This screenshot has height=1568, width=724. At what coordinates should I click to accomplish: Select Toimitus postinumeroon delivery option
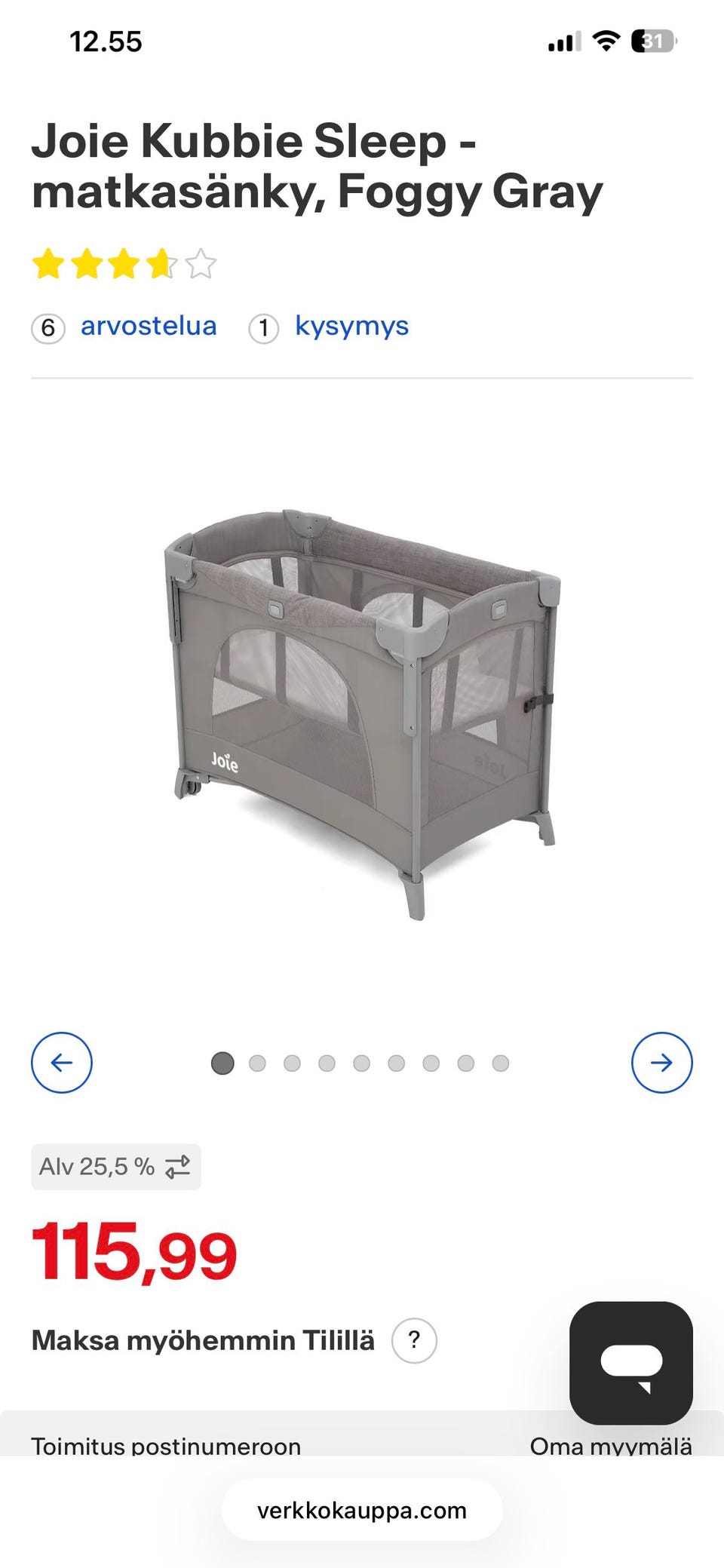(166, 1445)
